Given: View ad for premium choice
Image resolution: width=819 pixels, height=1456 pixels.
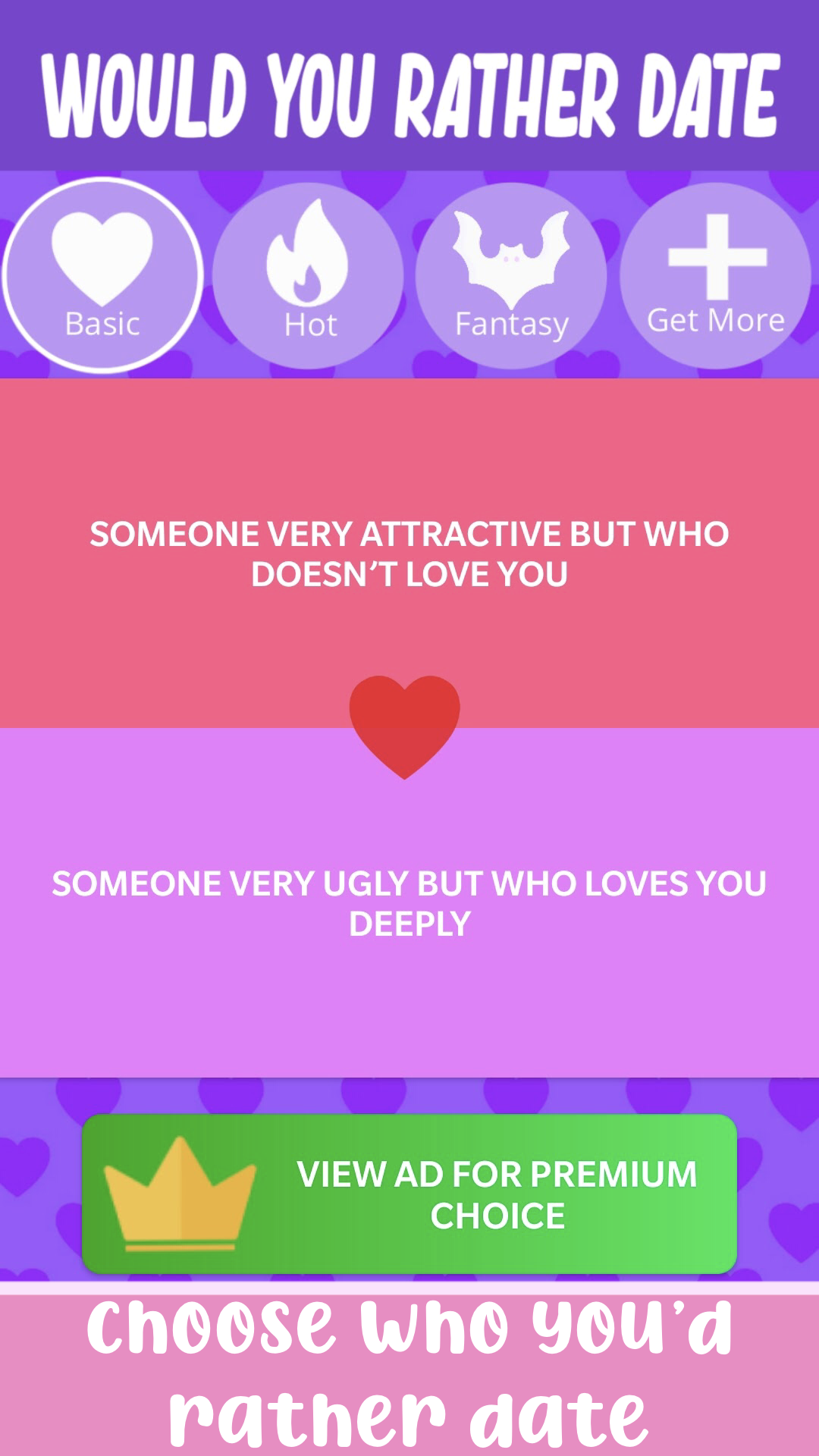Looking at the screenshot, I should [x=409, y=1194].
